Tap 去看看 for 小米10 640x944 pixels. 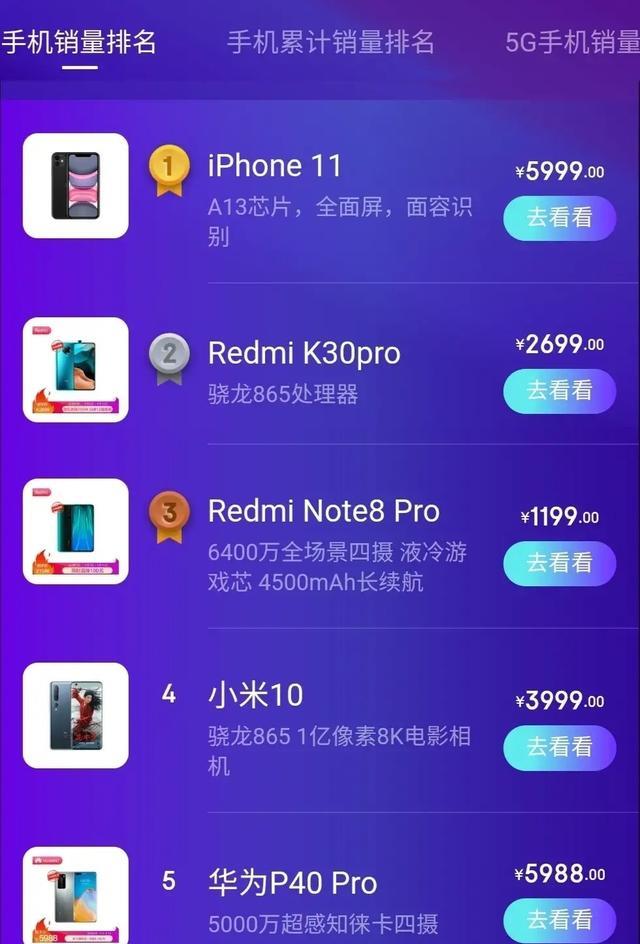[559, 747]
